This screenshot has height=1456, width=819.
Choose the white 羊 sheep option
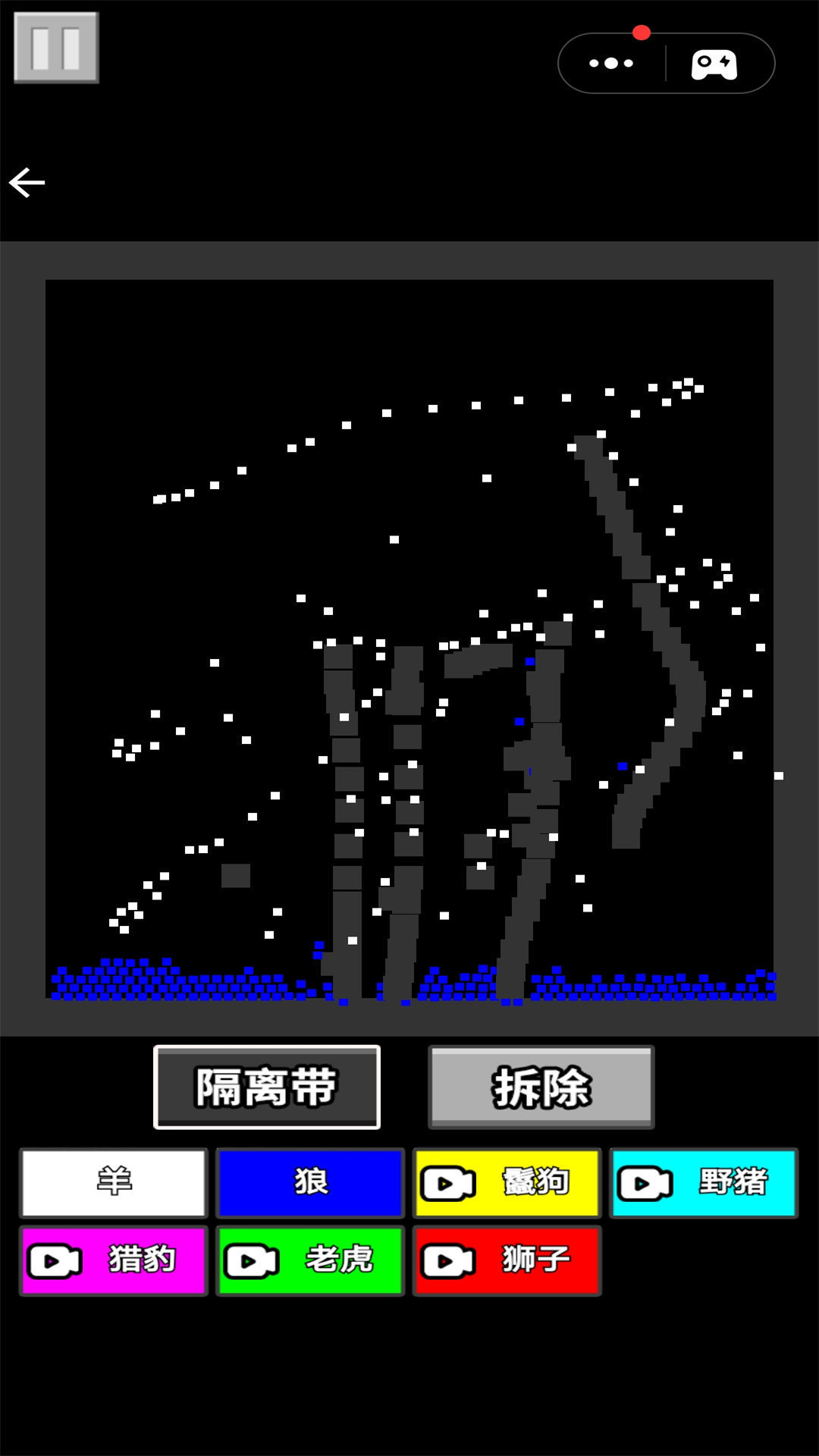[114, 1182]
